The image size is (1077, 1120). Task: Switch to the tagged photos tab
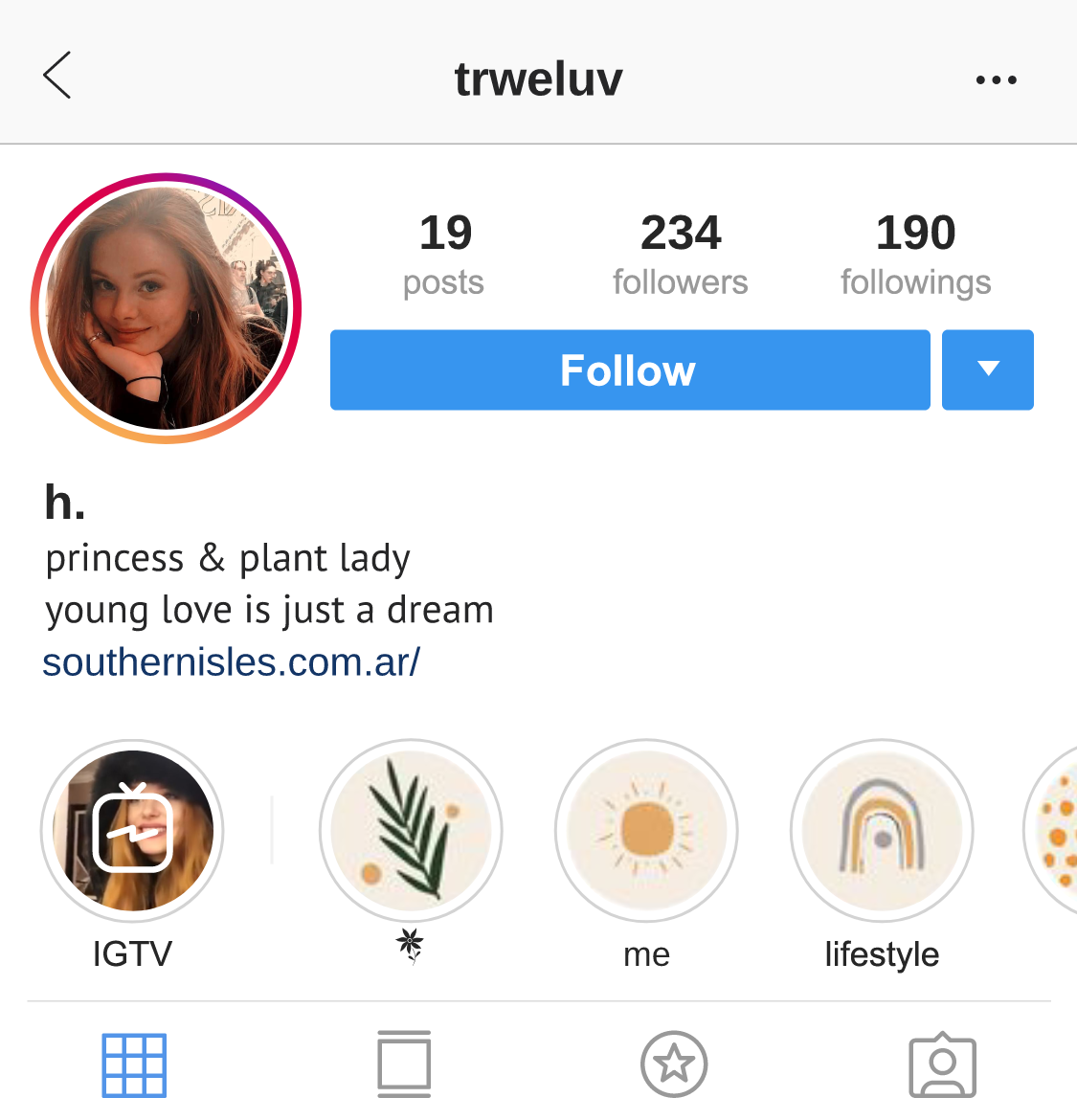click(x=942, y=1064)
